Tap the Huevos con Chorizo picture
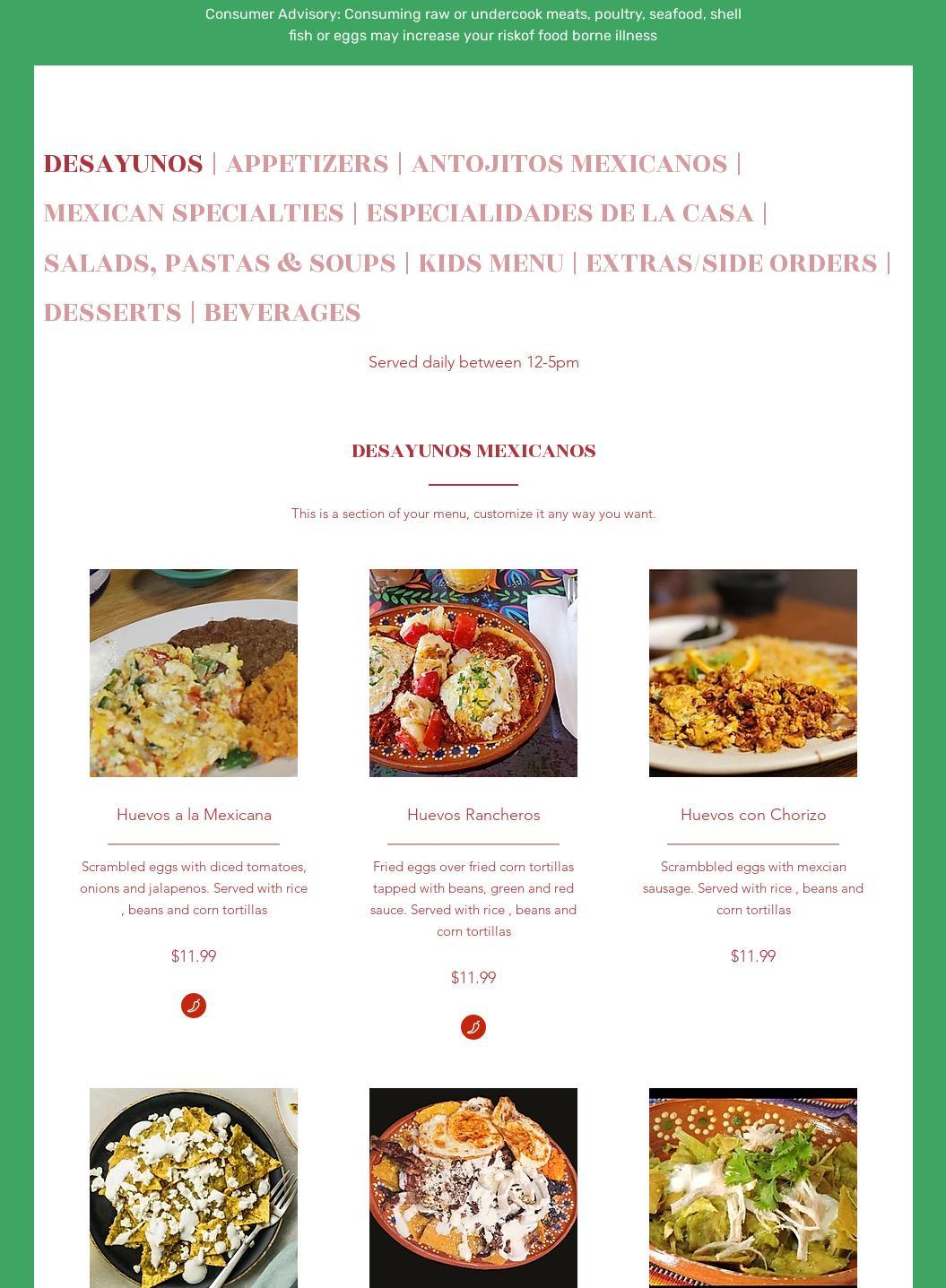 tap(753, 673)
